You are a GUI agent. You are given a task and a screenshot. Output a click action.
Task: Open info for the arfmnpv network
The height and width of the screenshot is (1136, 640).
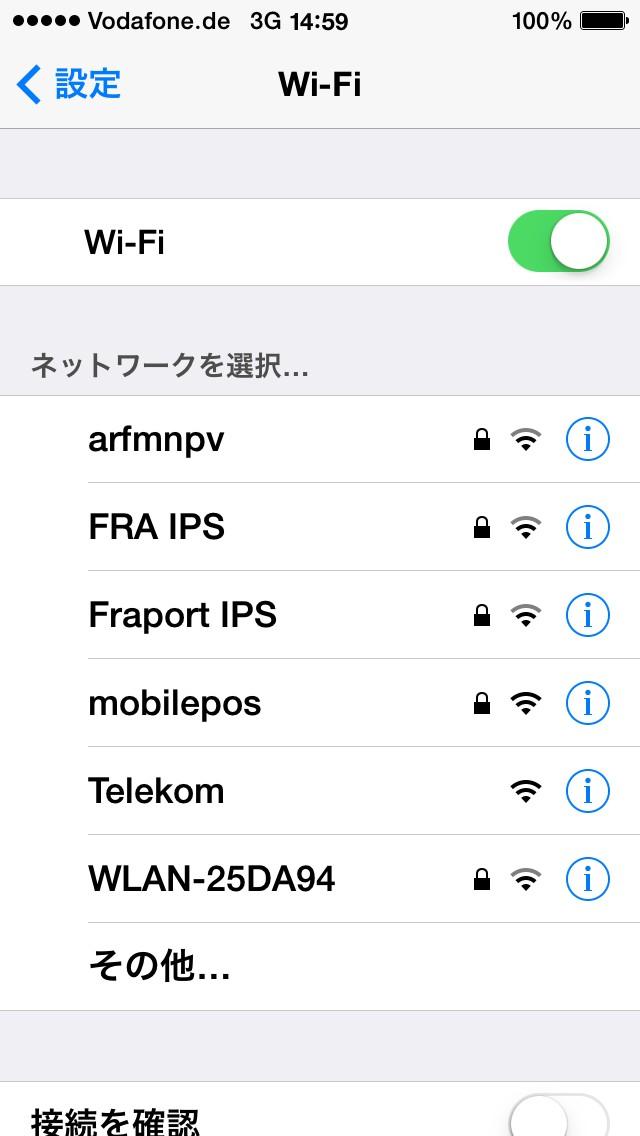tap(587, 439)
